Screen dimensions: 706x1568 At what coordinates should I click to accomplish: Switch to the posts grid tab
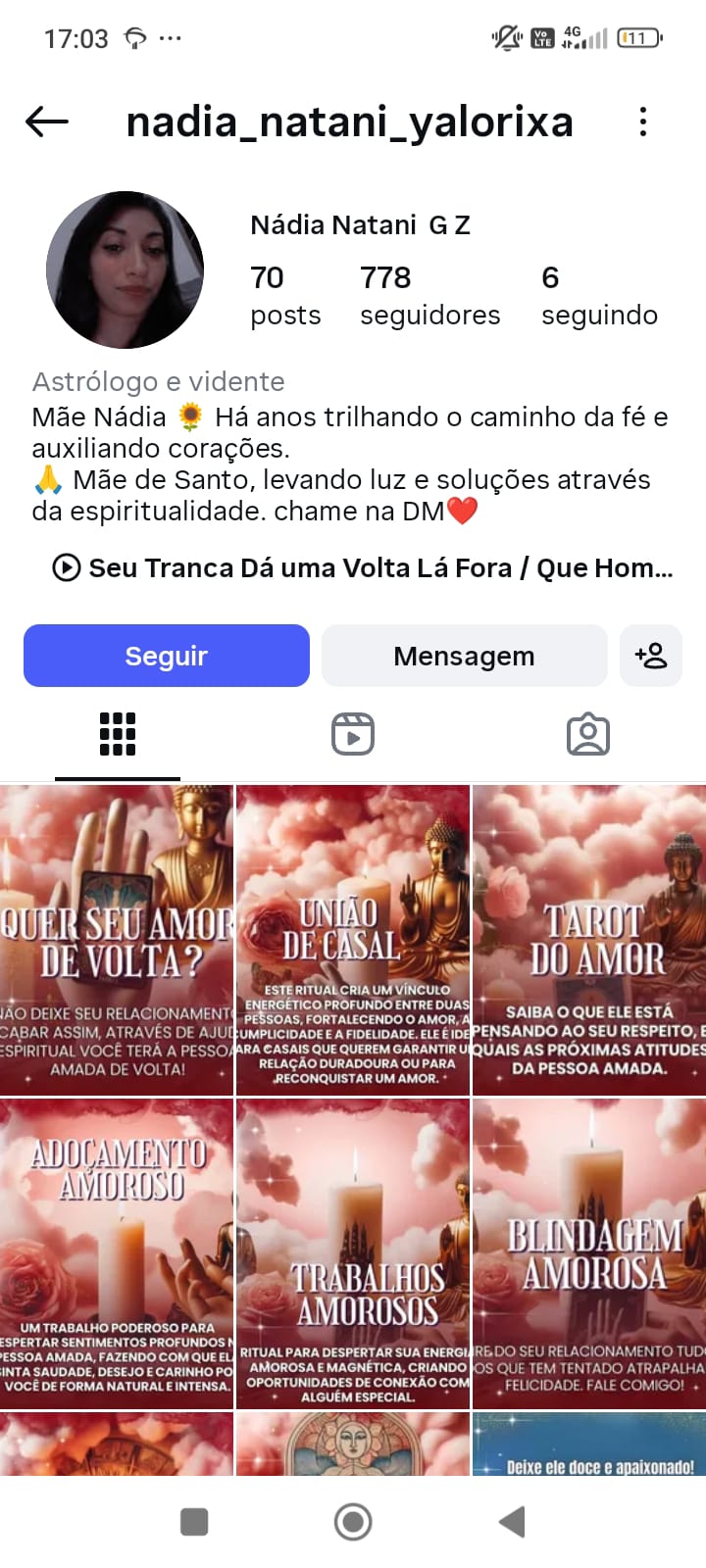118,734
